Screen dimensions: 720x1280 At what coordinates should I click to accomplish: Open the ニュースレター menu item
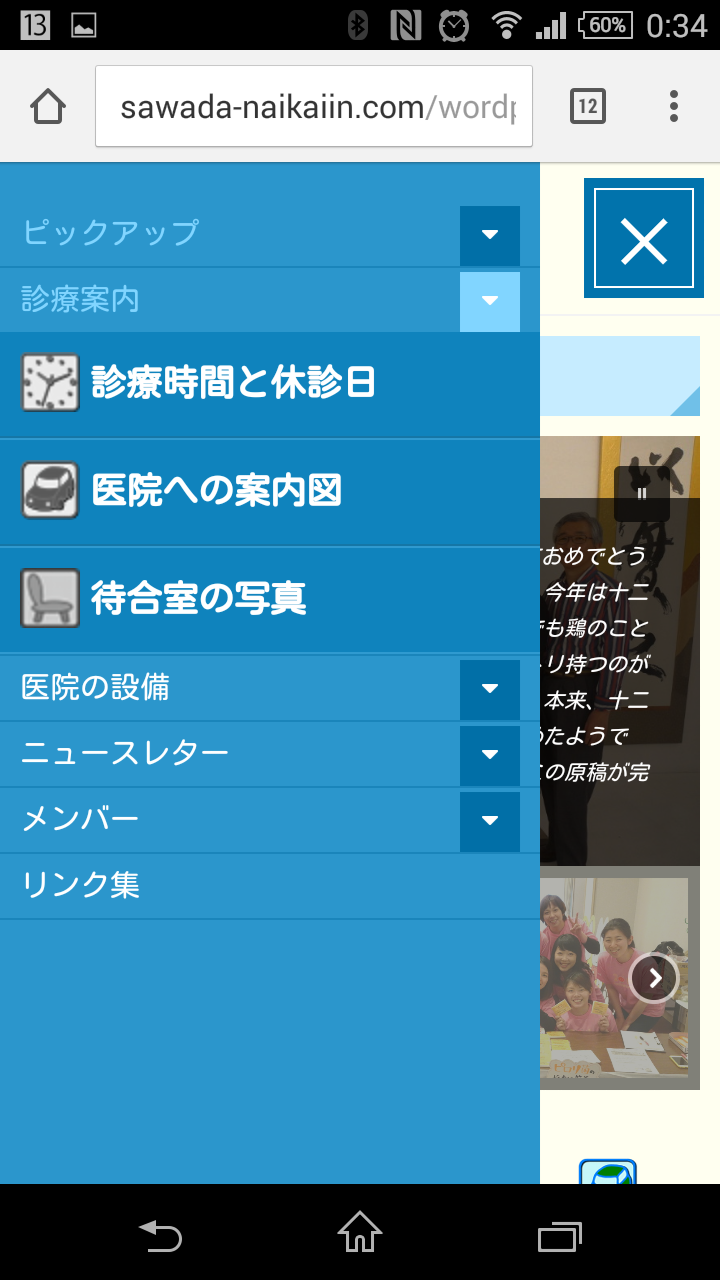125,753
